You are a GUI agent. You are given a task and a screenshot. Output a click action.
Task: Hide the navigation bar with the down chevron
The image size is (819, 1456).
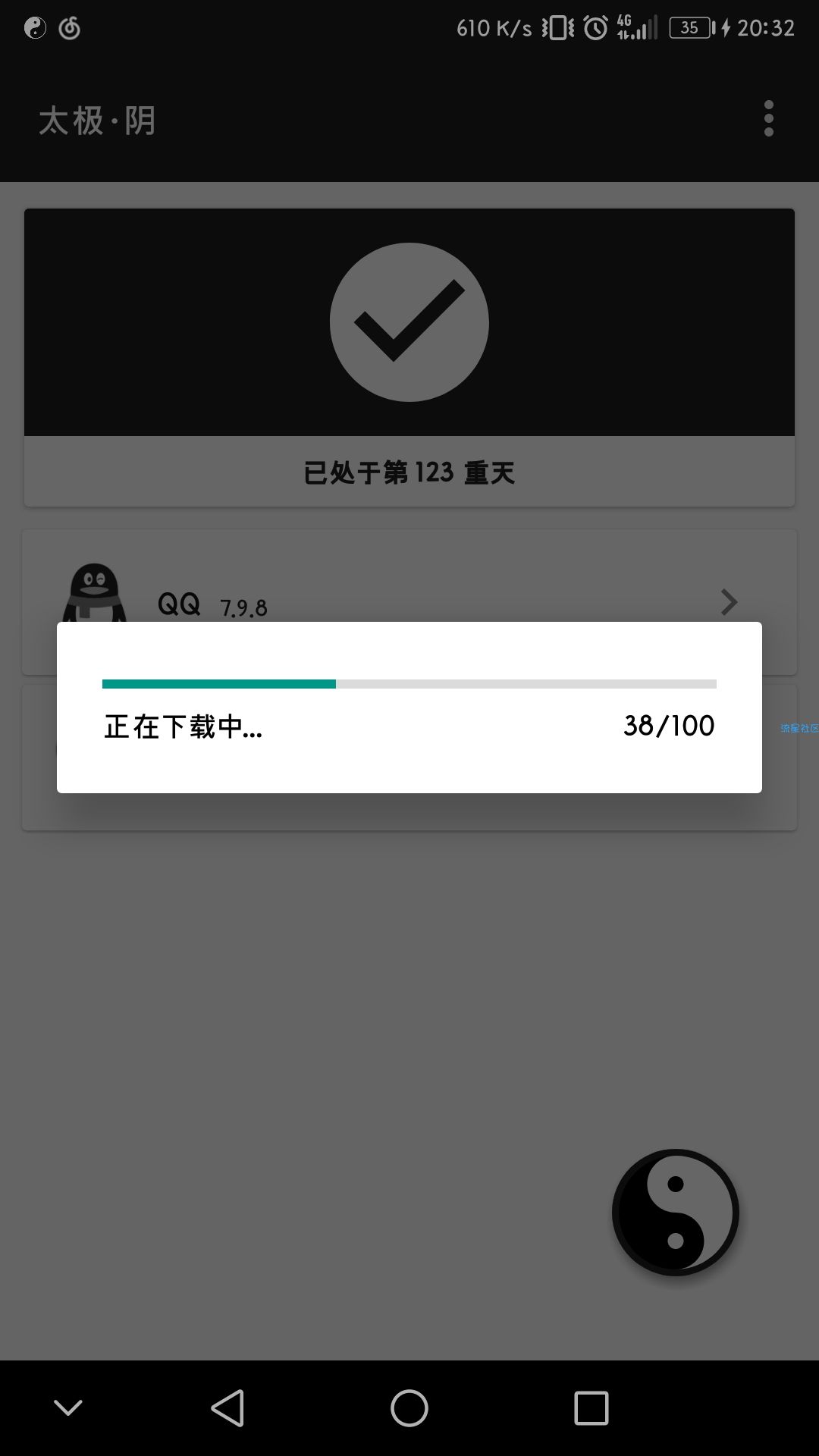point(68,1408)
